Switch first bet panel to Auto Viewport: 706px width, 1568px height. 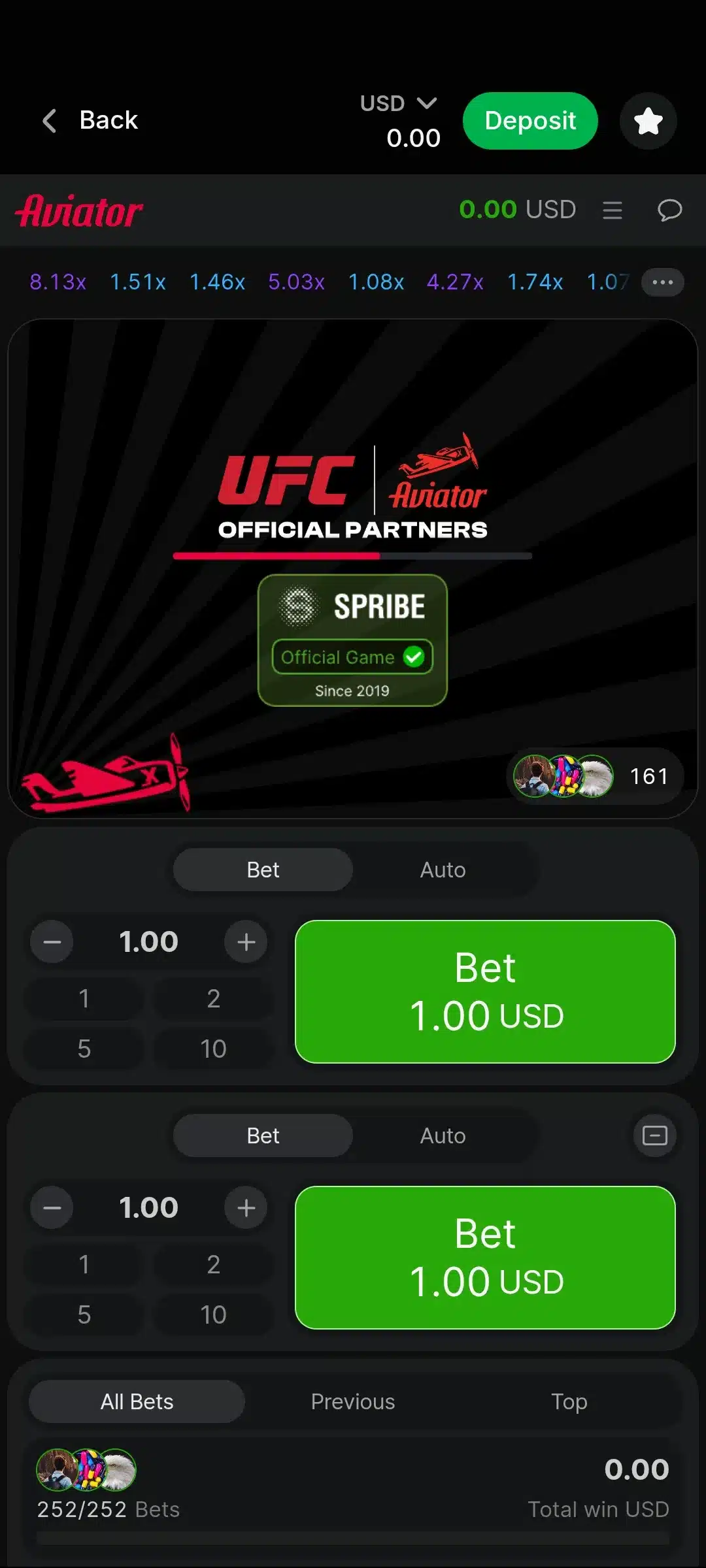click(443, 870)
